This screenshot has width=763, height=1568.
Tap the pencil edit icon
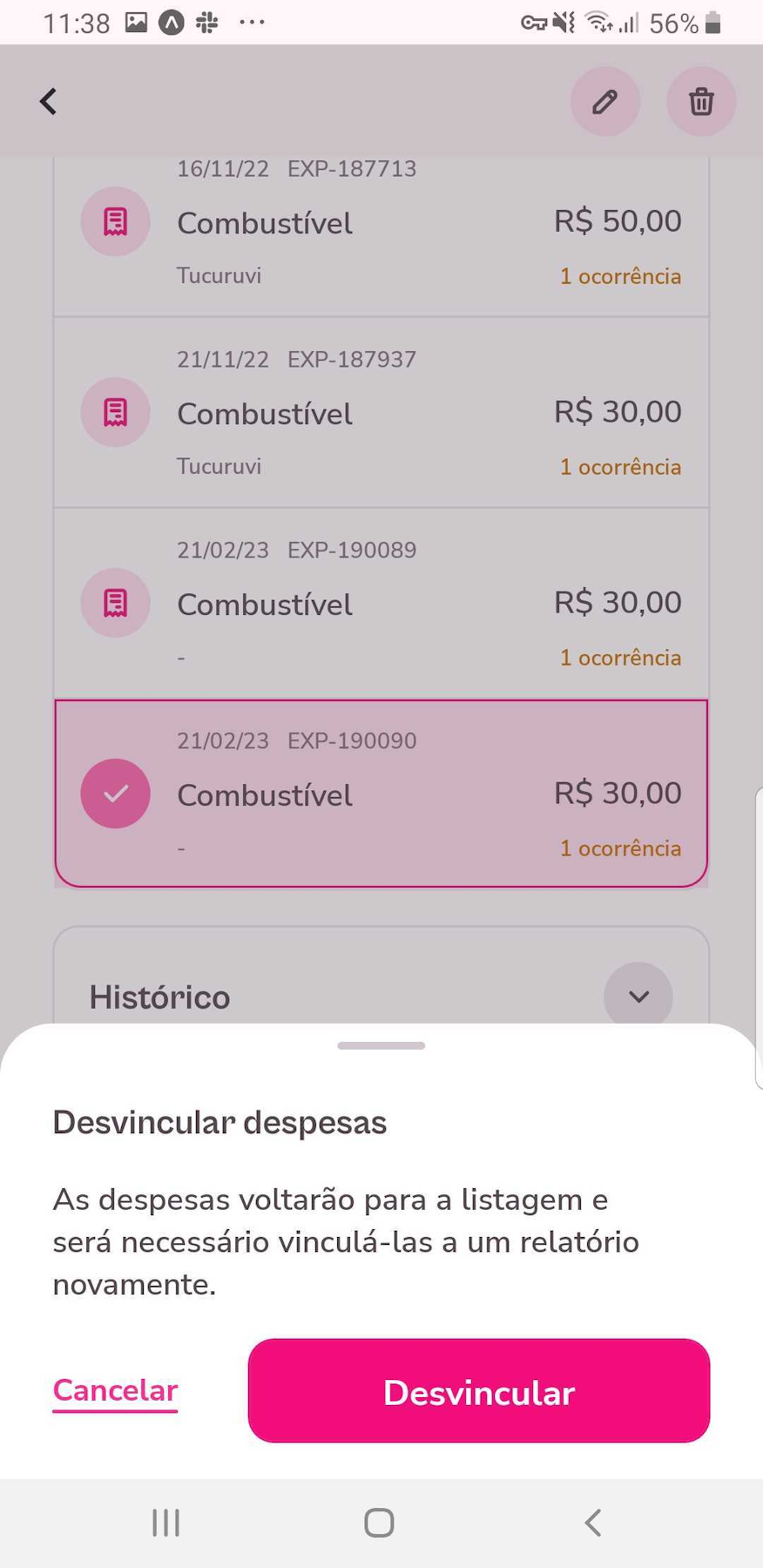(x=604, y=101)
